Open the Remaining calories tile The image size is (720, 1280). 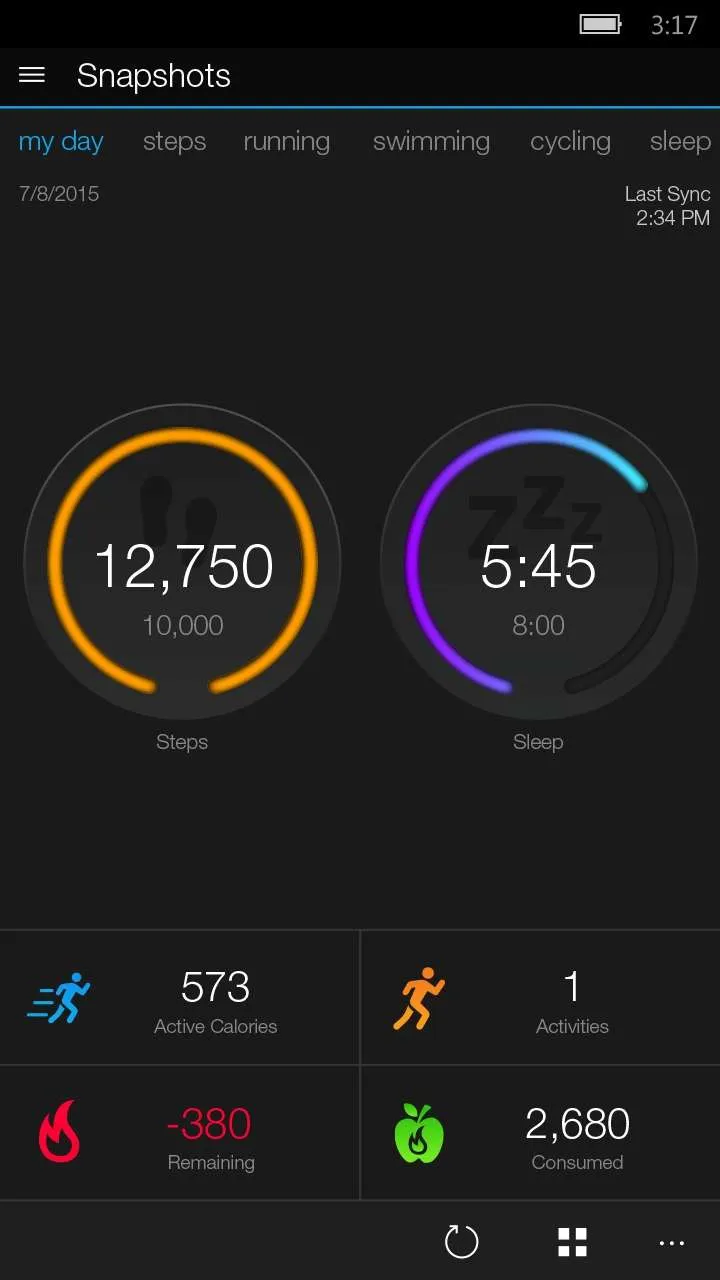click(180, 1134)
